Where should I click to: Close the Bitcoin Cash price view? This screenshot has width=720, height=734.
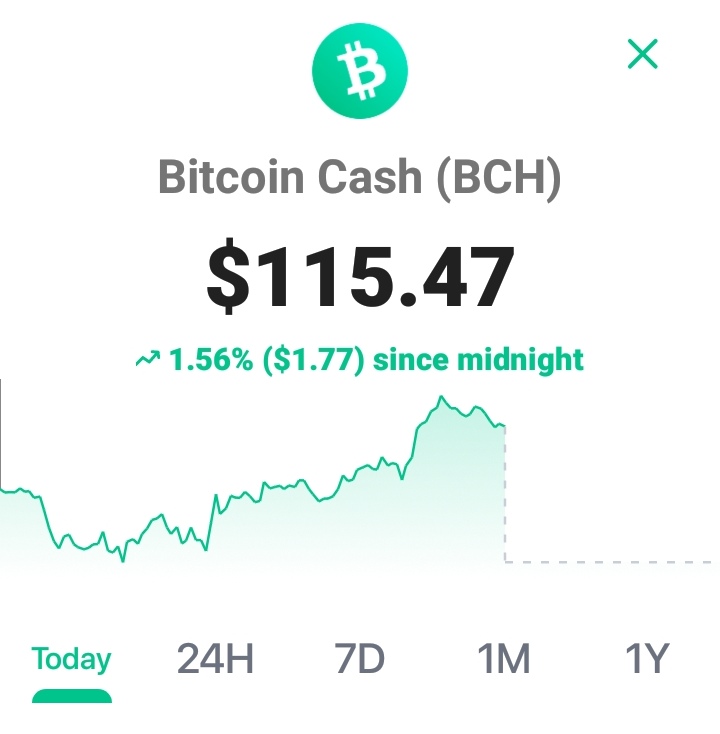tap(642, 54)
